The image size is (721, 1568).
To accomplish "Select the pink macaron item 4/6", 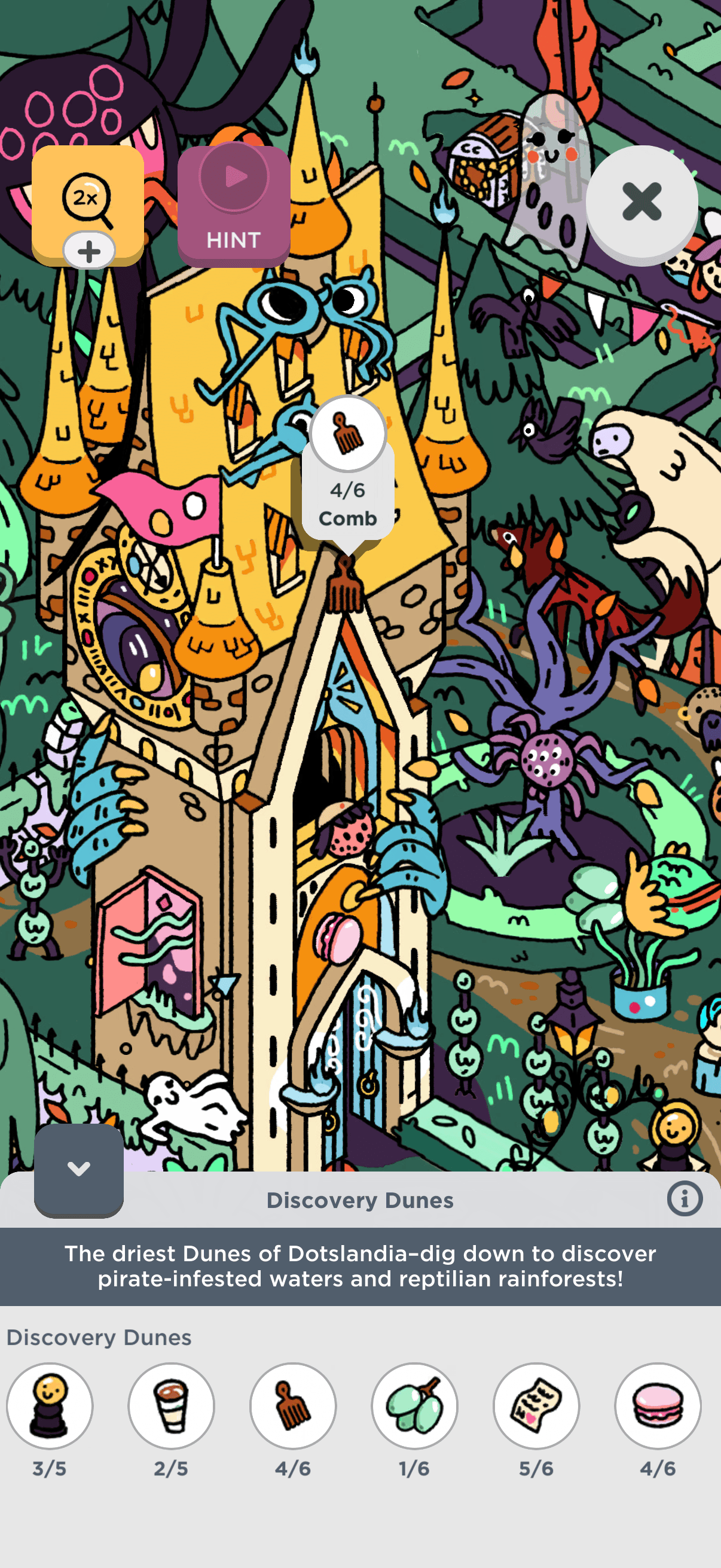I will tap(658, 1406).
